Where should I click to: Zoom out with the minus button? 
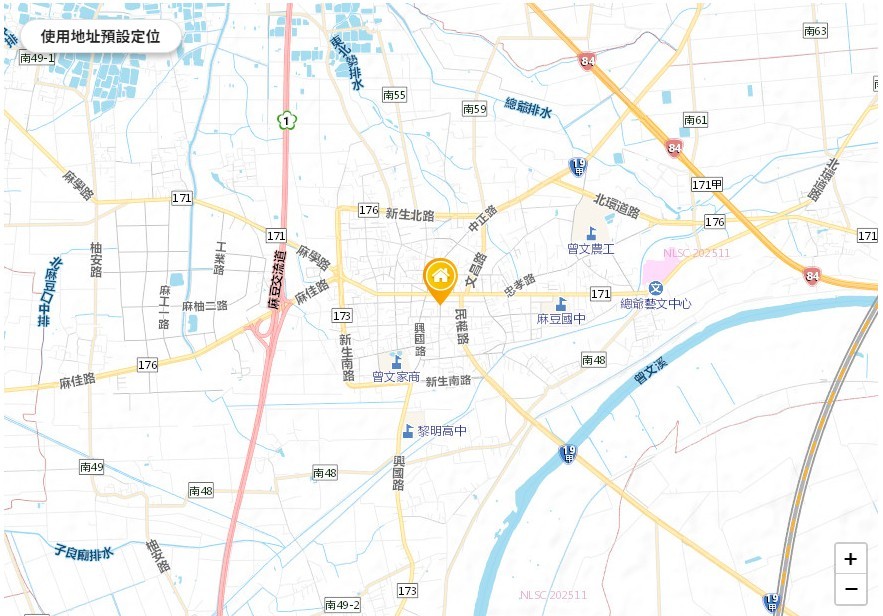pos(850,589)
